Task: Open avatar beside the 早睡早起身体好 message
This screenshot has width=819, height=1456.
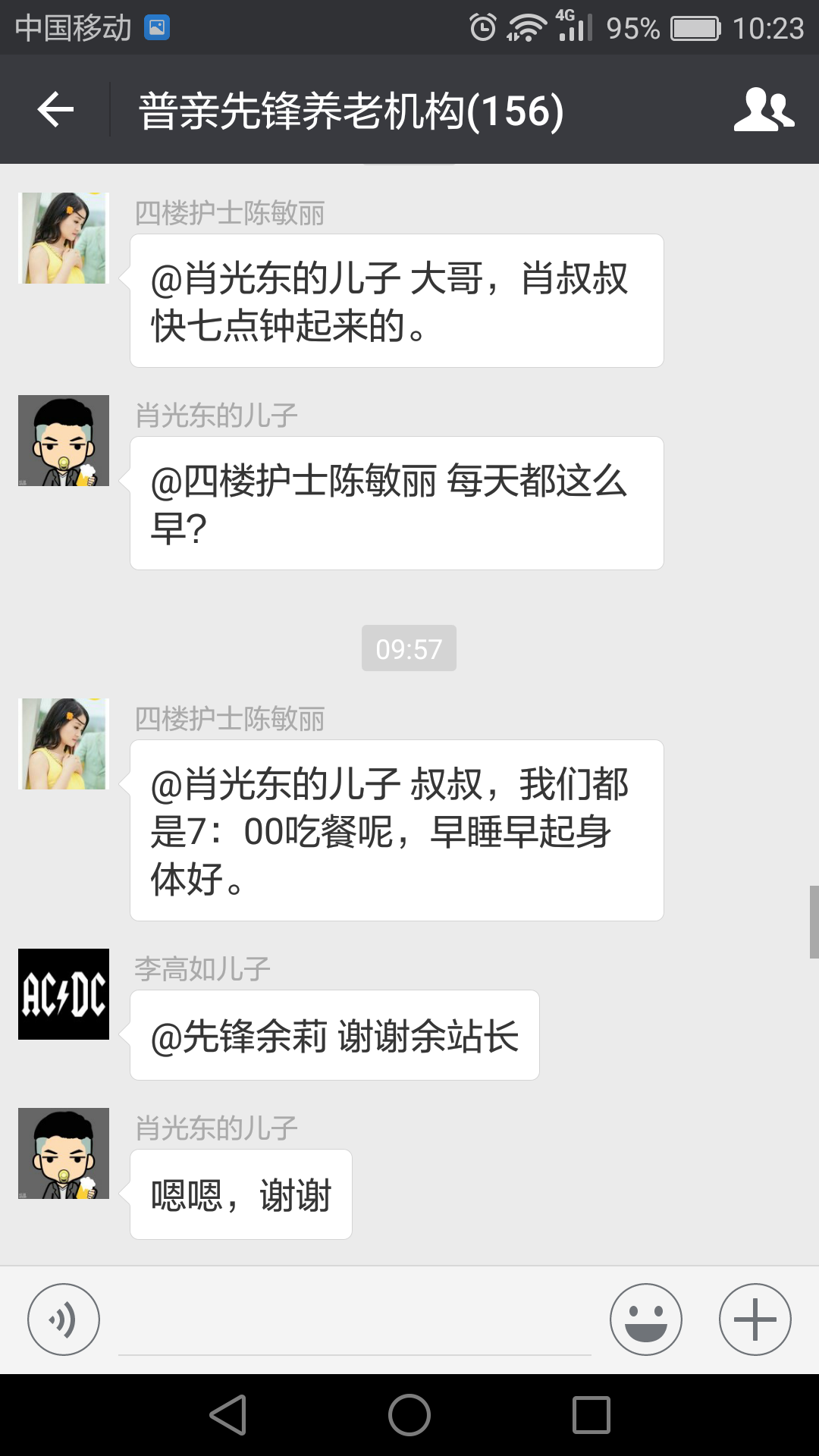Action: tap(64, 744)
